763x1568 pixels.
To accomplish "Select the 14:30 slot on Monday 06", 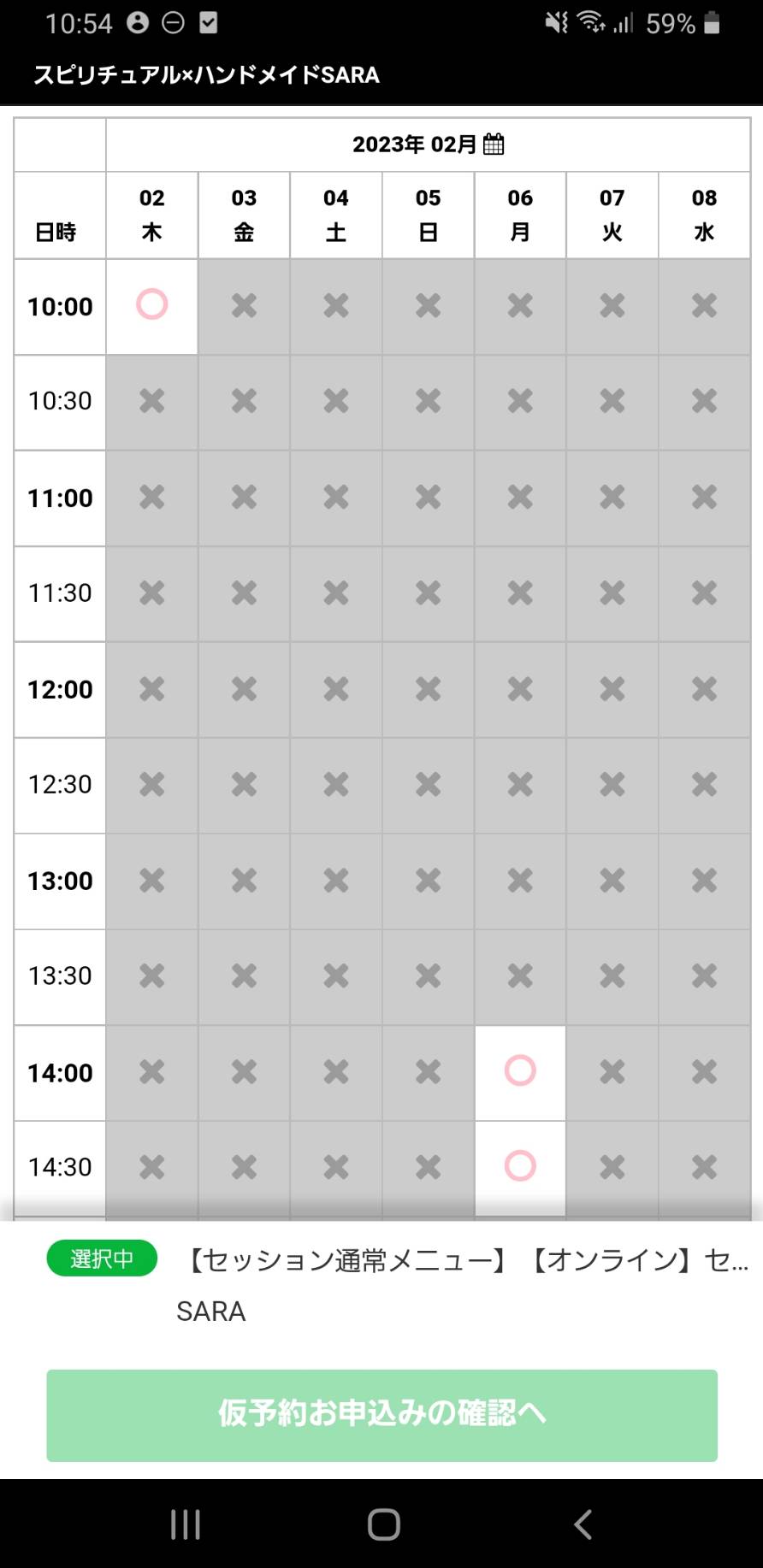I will click(520, 1166).
